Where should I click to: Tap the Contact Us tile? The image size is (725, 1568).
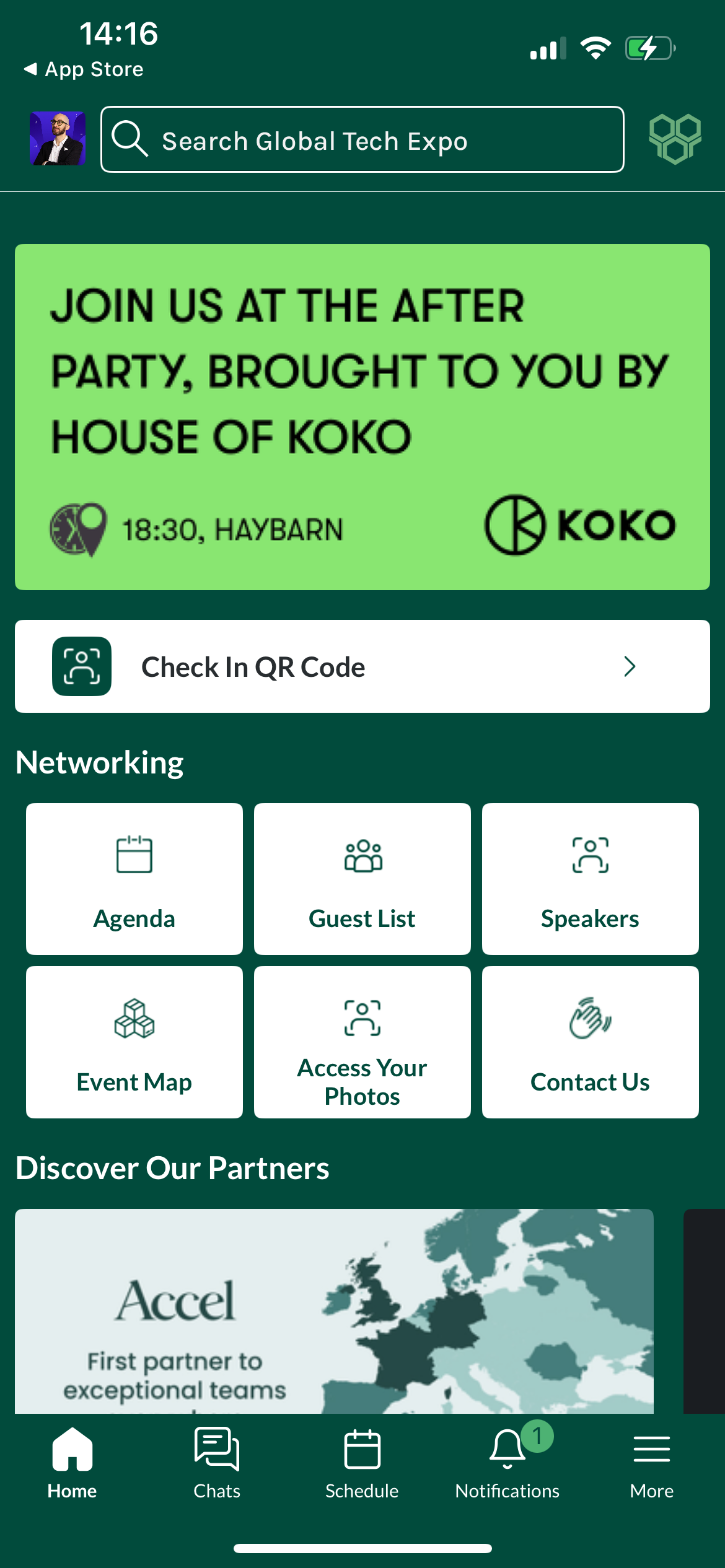point(591,1042)
